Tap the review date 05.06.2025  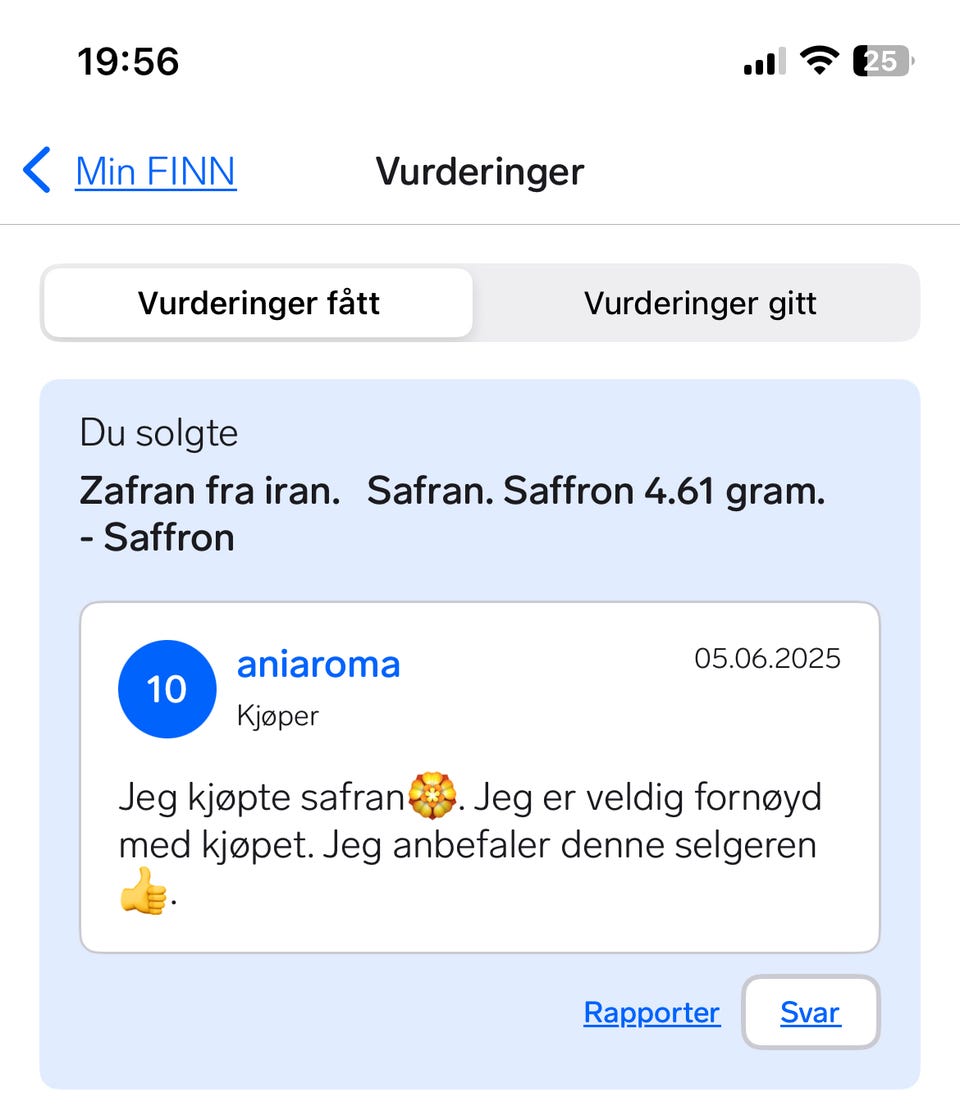[768, 658]
